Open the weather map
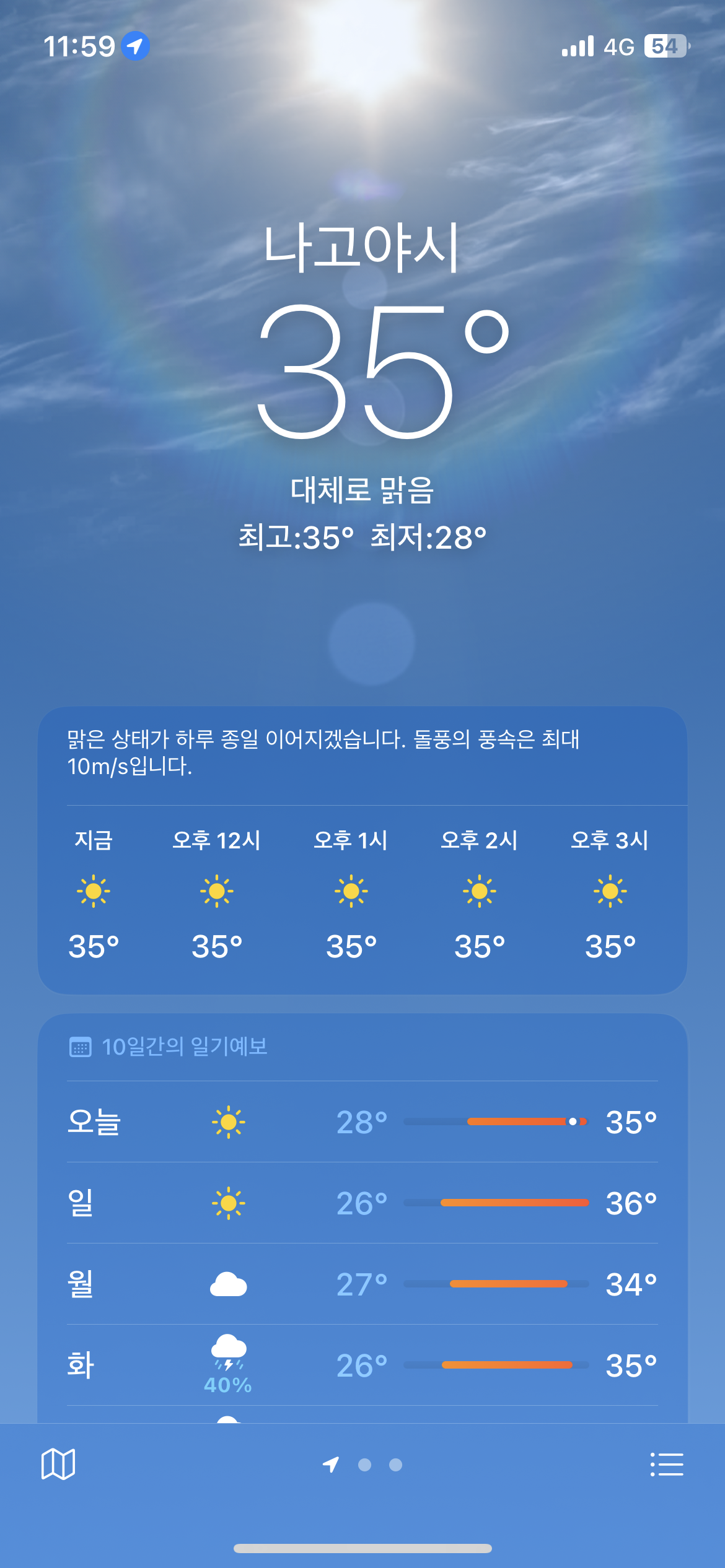725x1568 pixels. click(x=58, y=1465)
